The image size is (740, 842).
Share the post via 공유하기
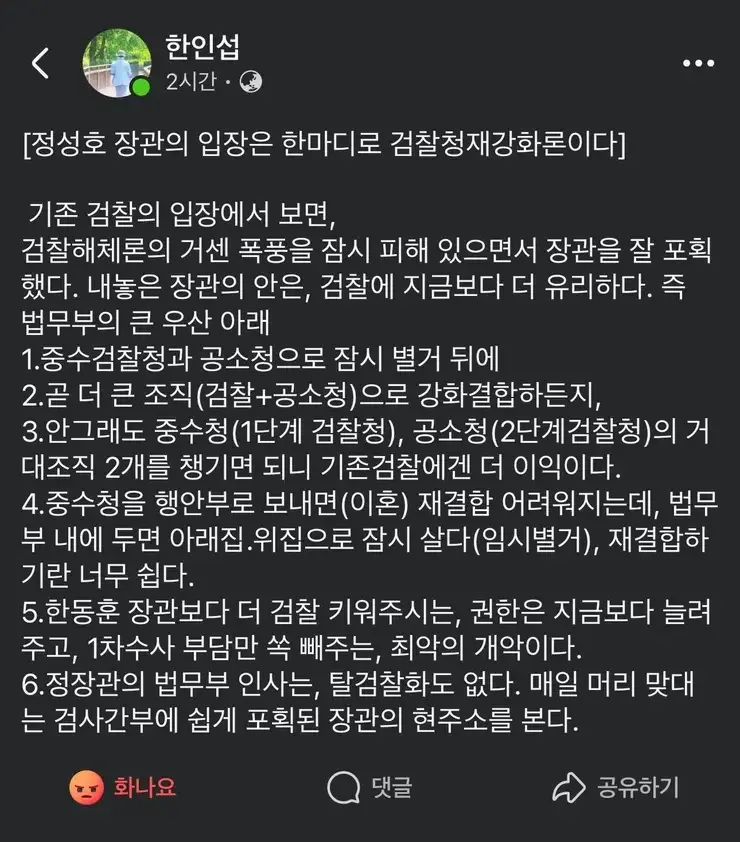tap(617, 787)
